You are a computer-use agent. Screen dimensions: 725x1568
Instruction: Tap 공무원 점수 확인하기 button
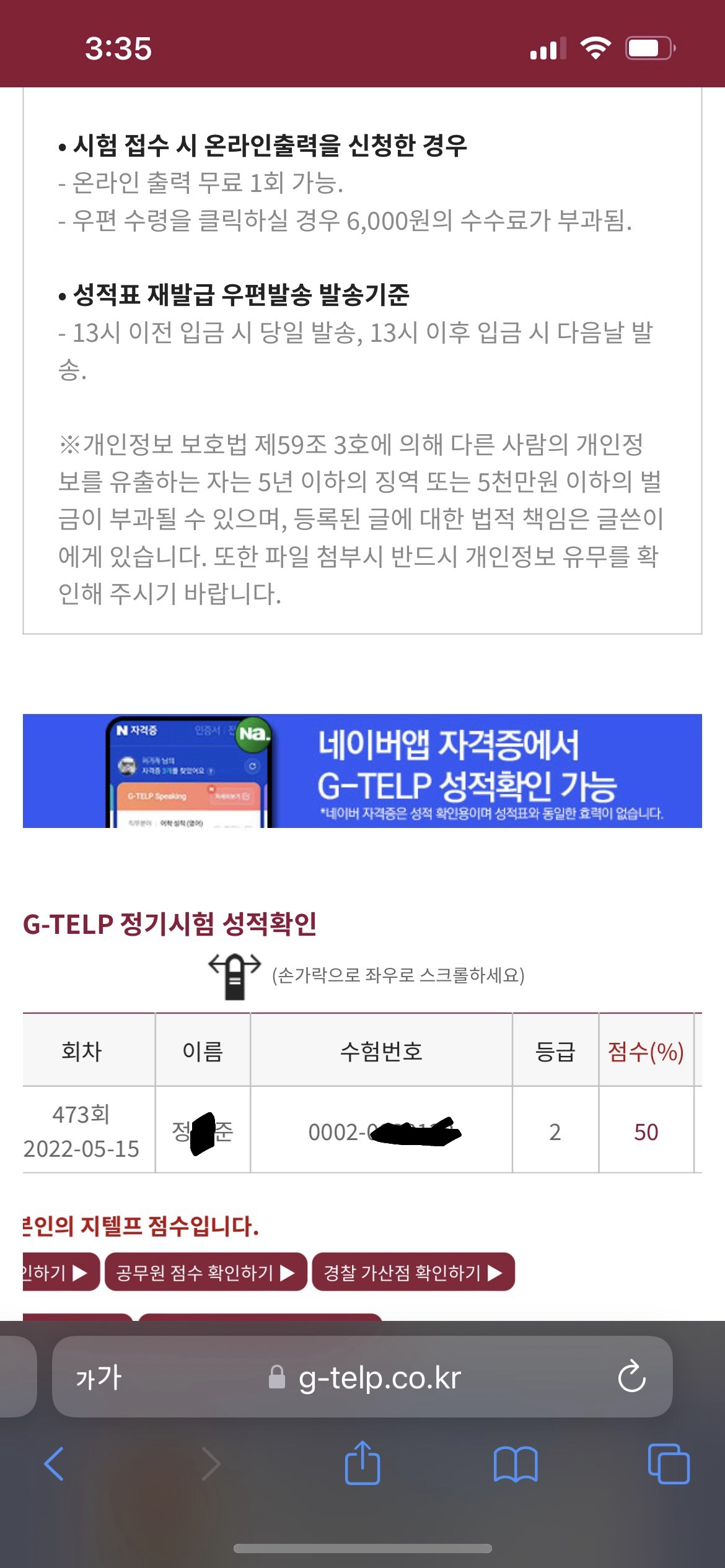click(206, 1273)
